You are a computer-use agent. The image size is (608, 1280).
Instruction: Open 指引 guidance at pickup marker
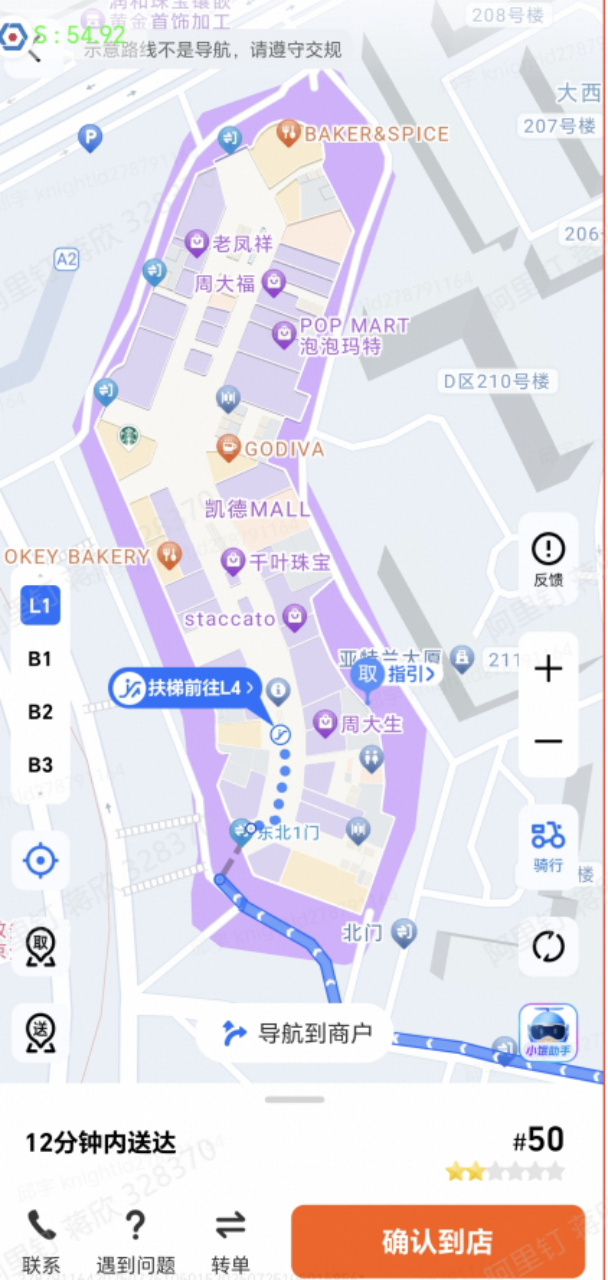(412, 673)
